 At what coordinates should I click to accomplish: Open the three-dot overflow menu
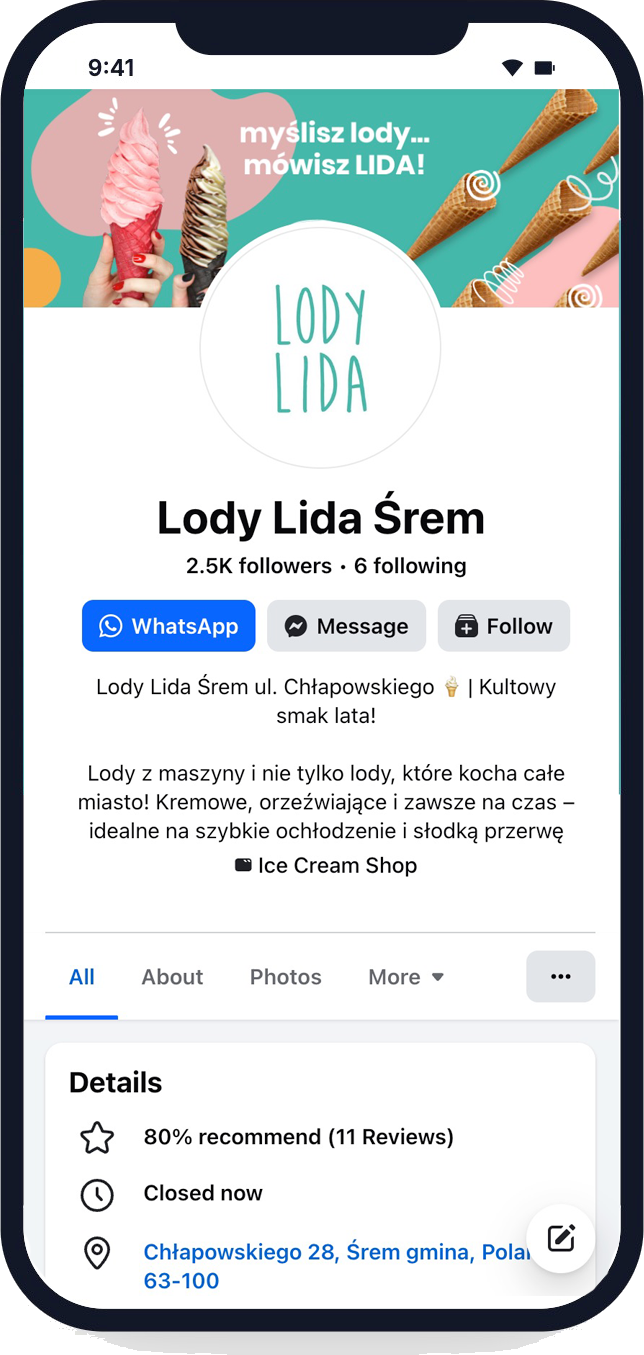pos(560,977)
